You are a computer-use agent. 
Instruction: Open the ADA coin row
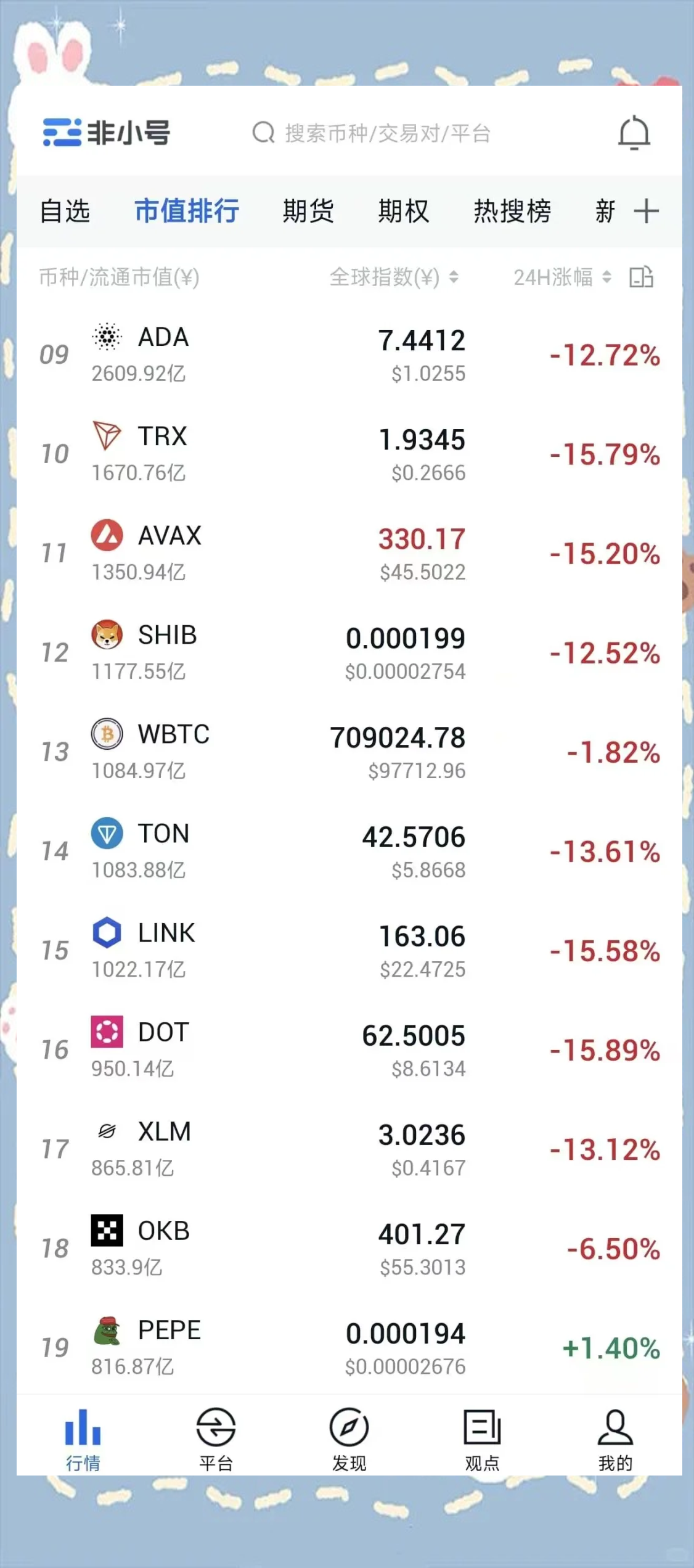coord(349,355)
